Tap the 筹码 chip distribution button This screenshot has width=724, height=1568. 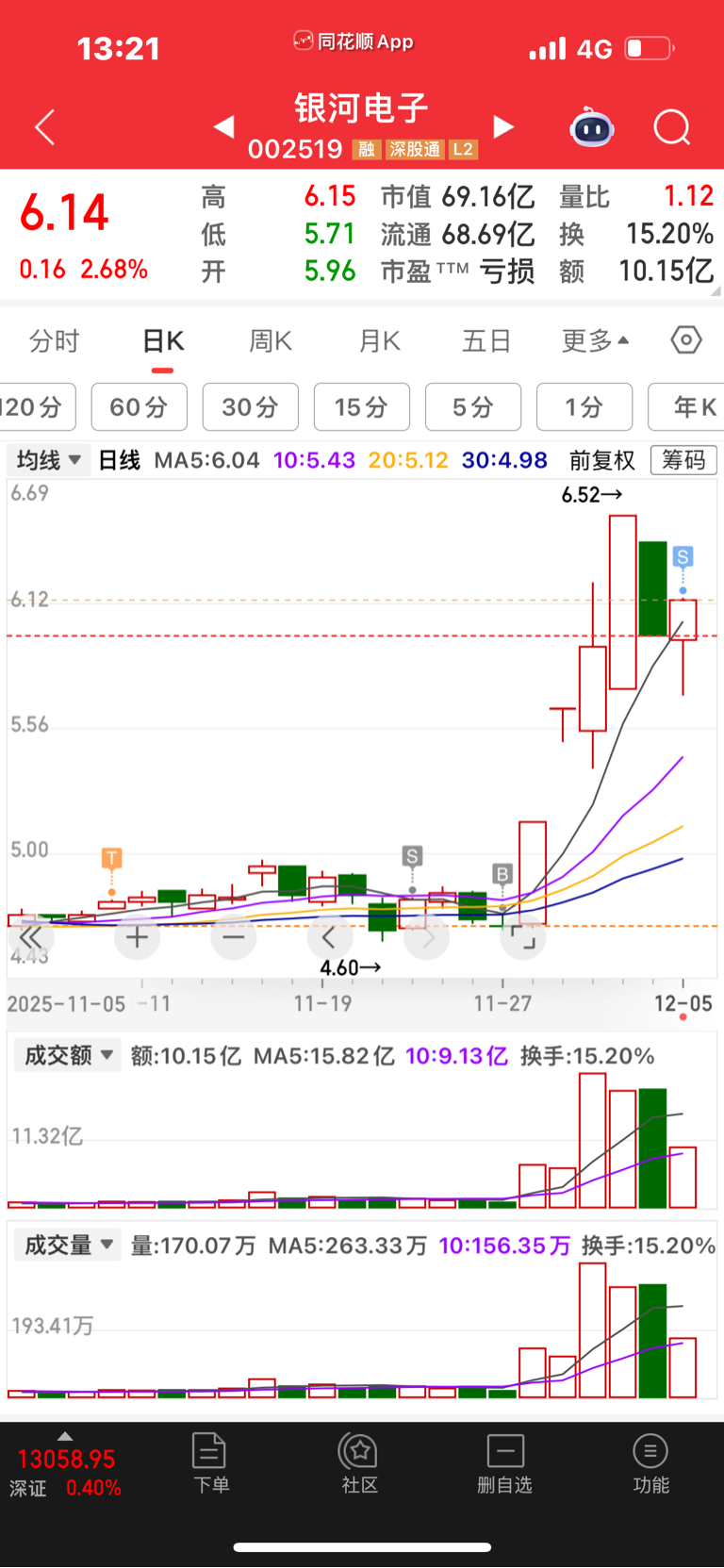tap(683, 460)
